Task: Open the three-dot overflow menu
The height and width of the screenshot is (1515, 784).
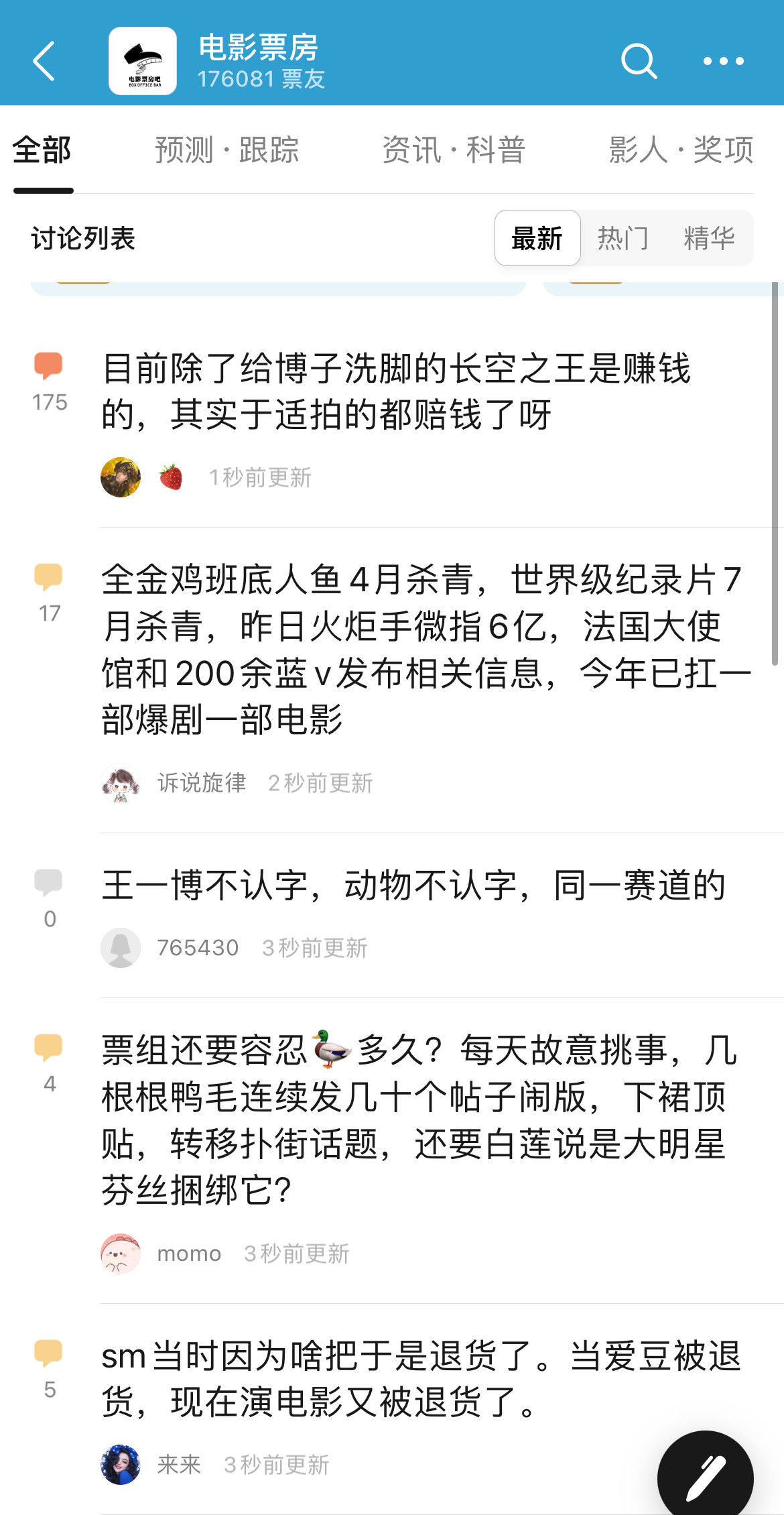Action: tap(723, 61)
